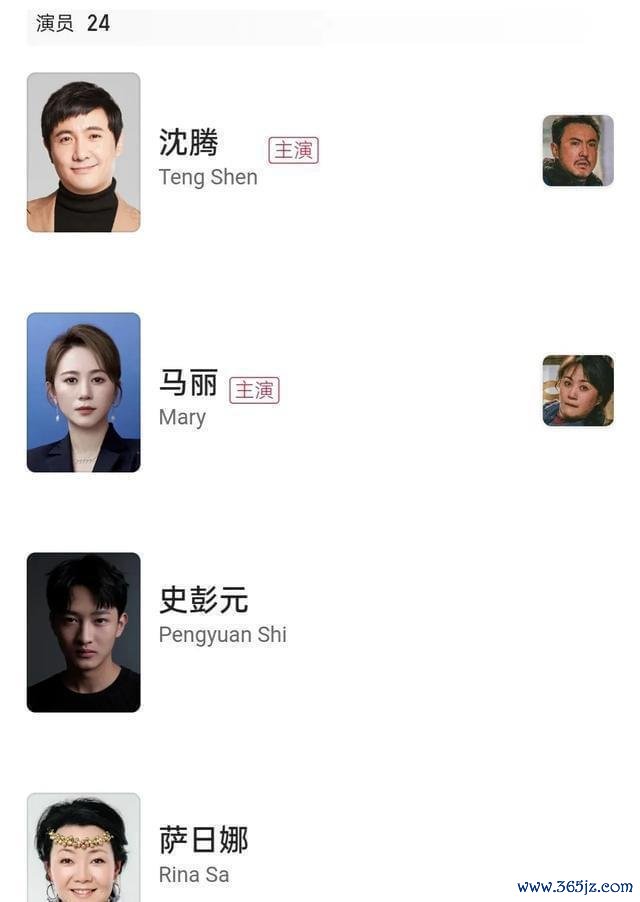Open actor 沈腾 Teng Shen's profile

click(x=84, y=152)
